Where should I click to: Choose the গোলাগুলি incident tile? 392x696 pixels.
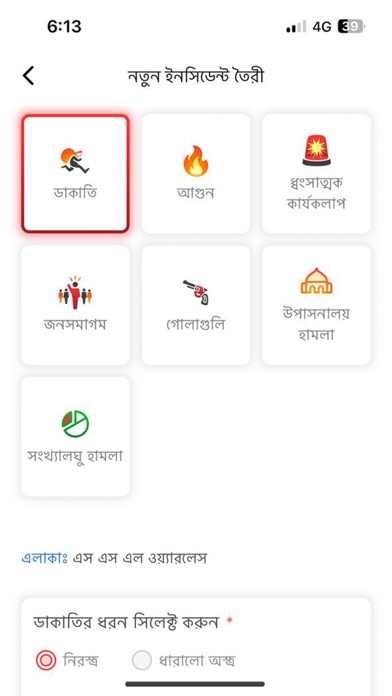tap(196, 305)
